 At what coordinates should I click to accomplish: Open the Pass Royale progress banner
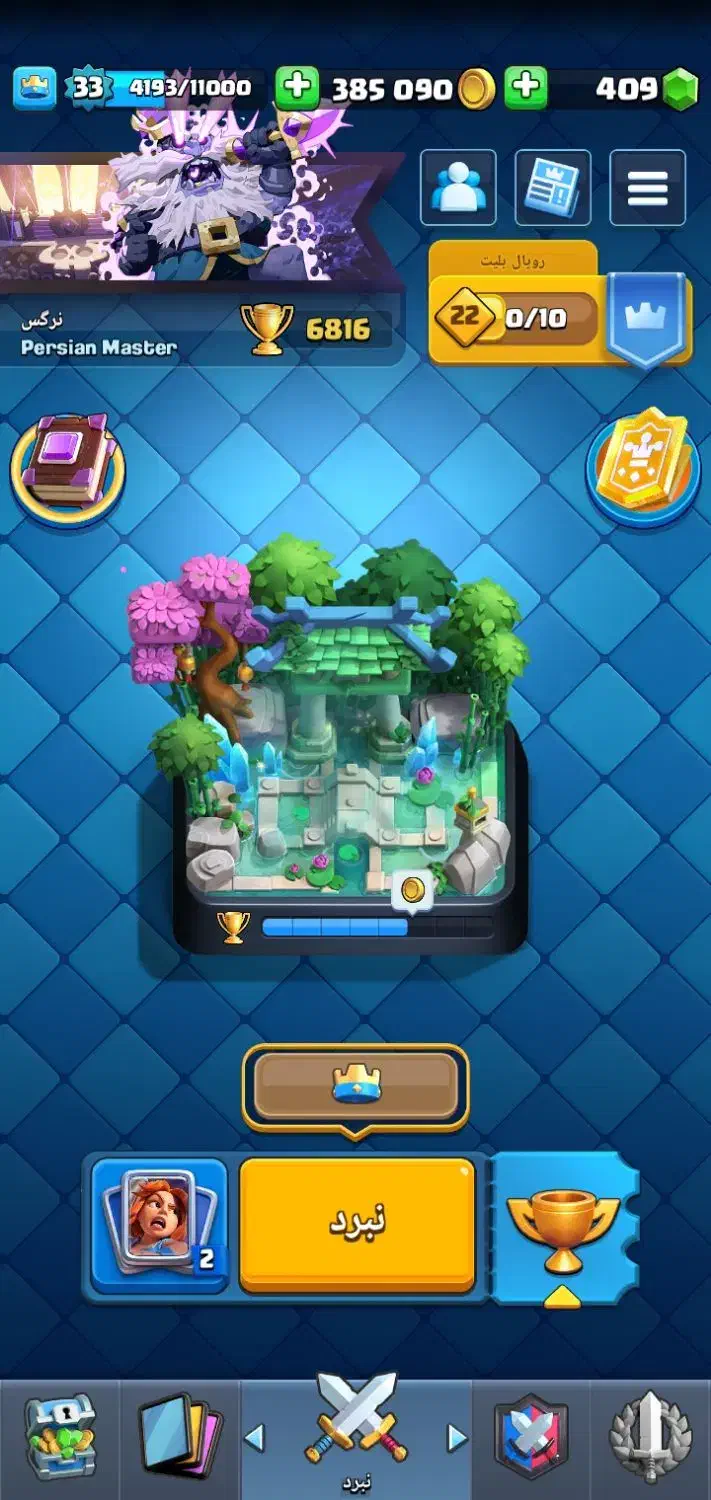point(560,308)
